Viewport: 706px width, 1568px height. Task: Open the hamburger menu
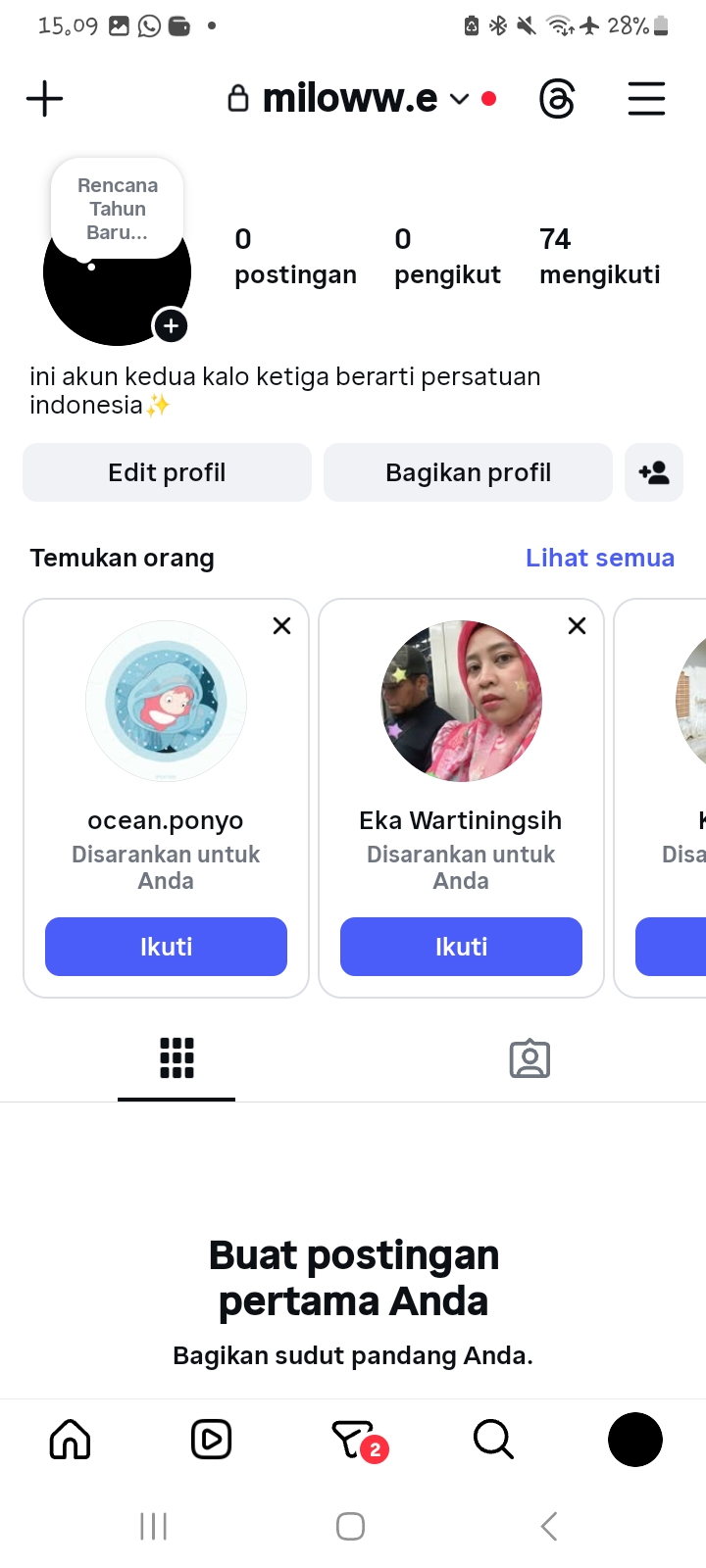pos(646,99)
